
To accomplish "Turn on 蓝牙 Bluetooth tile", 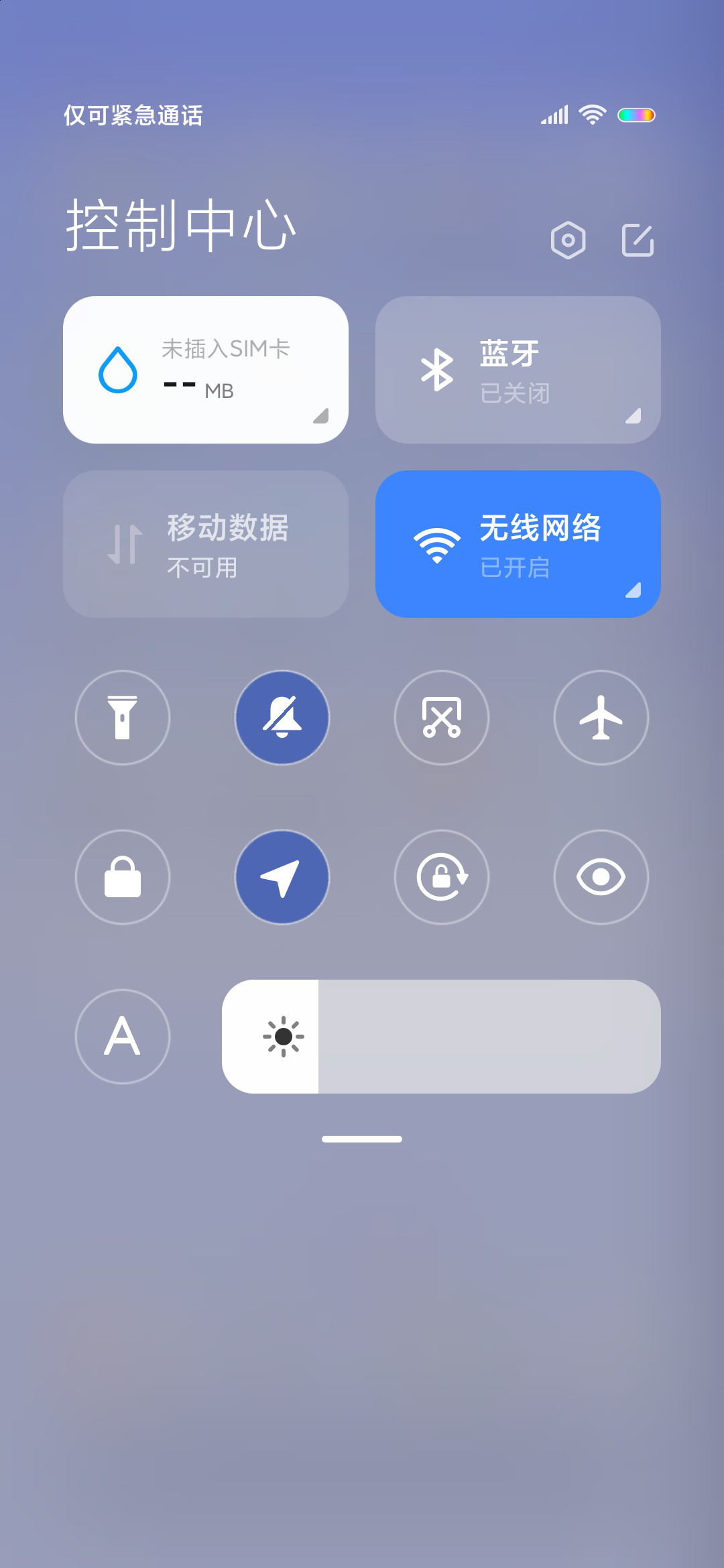I will [x=518, y=370].
